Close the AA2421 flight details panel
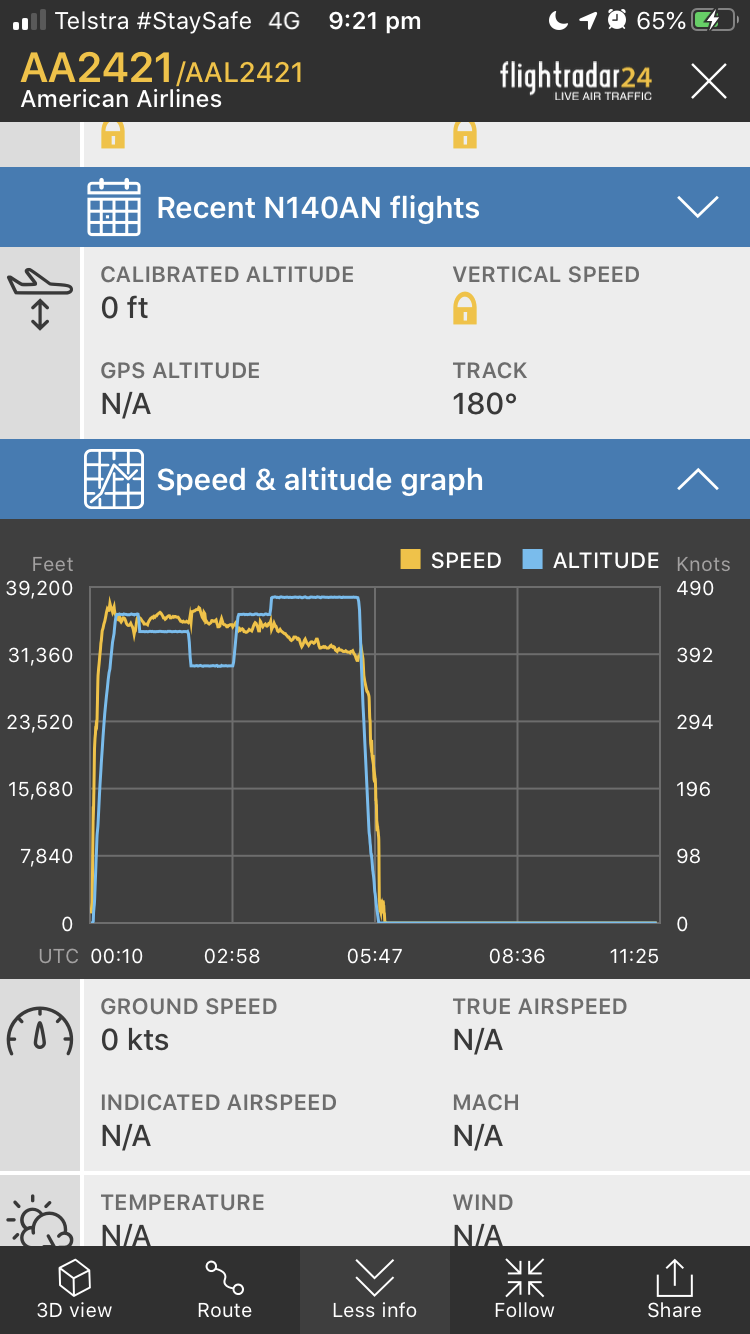Viewport: 750px width, 1334px height. point(708,81)
